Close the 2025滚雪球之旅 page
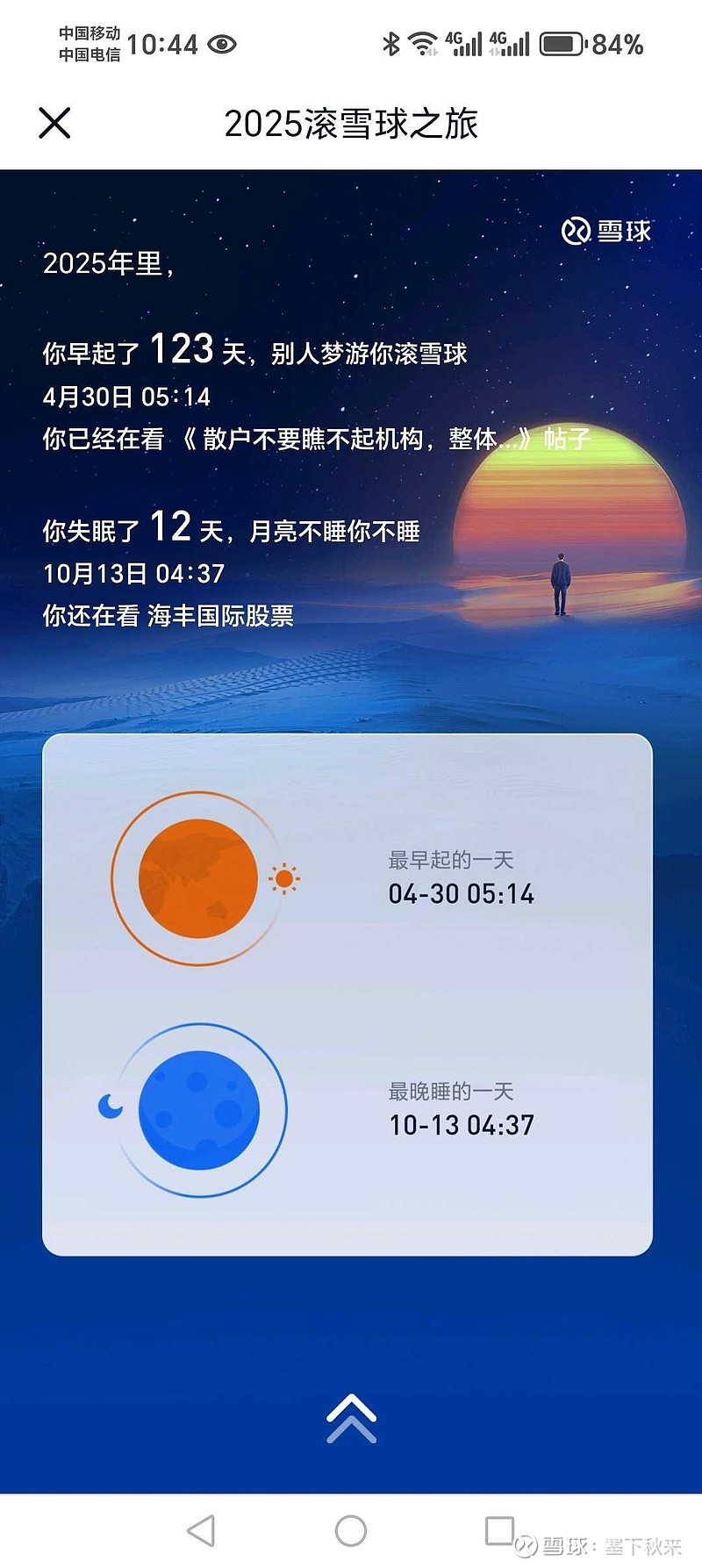This screenshot has width=702, height=1568. click(54, 123)
